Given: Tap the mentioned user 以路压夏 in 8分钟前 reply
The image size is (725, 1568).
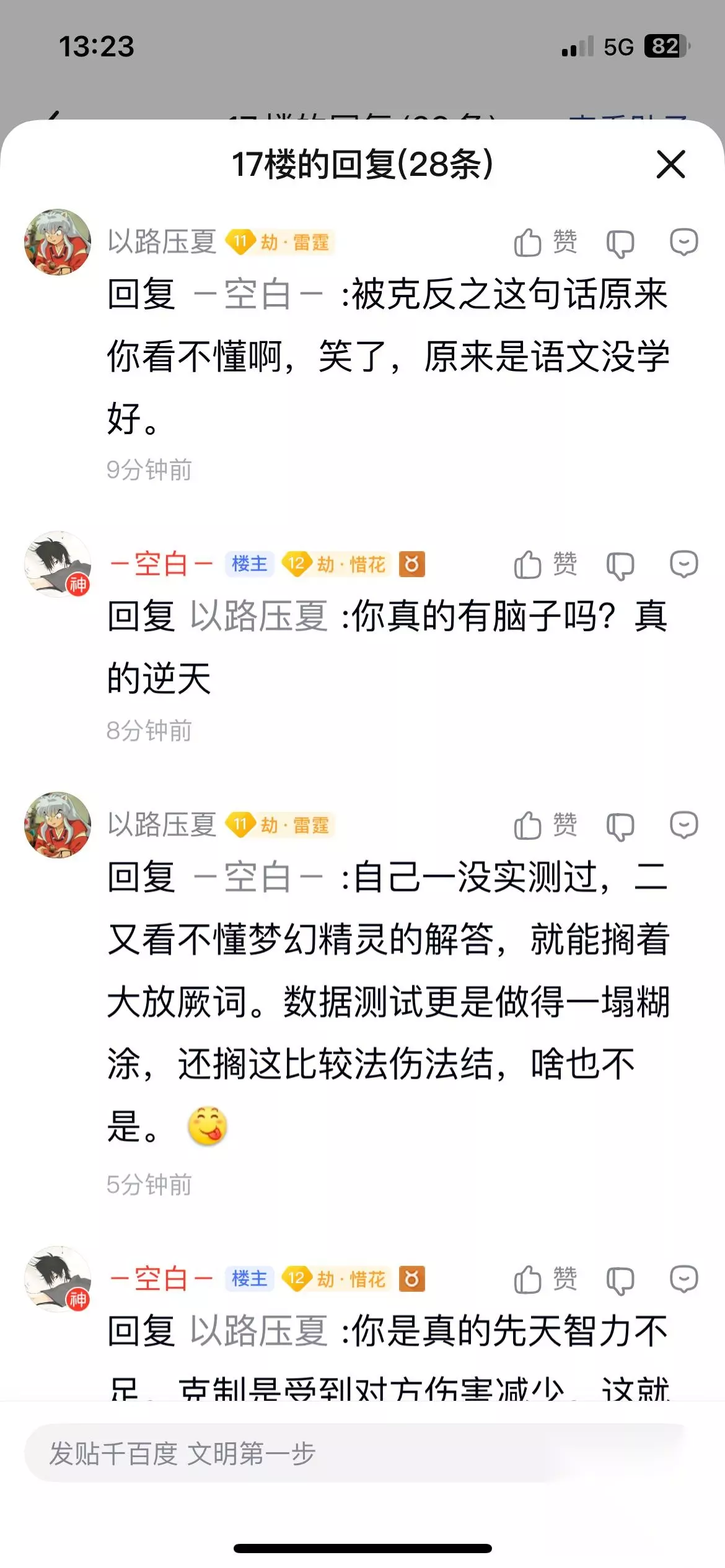Looking at the screenshot, I should pos(259,617).
